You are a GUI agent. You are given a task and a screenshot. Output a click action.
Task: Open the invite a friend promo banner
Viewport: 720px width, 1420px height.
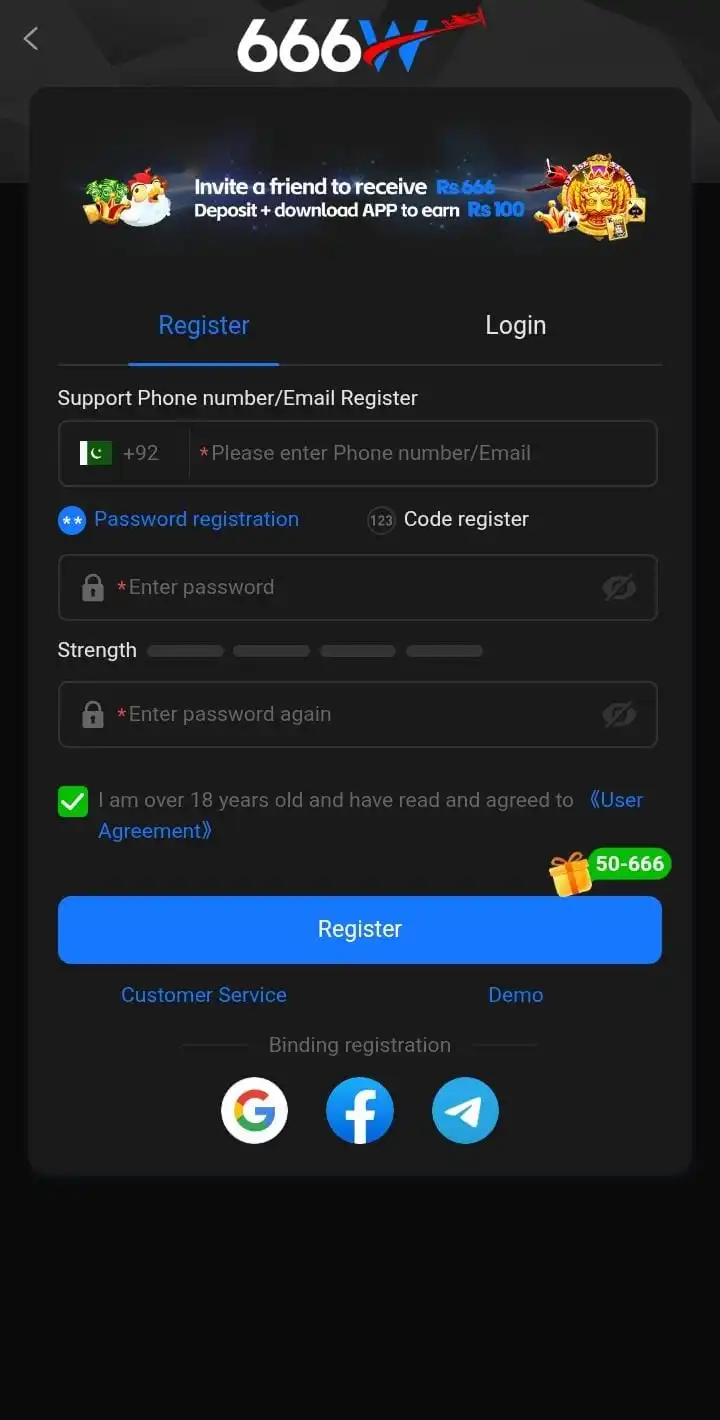coord(360,197)
